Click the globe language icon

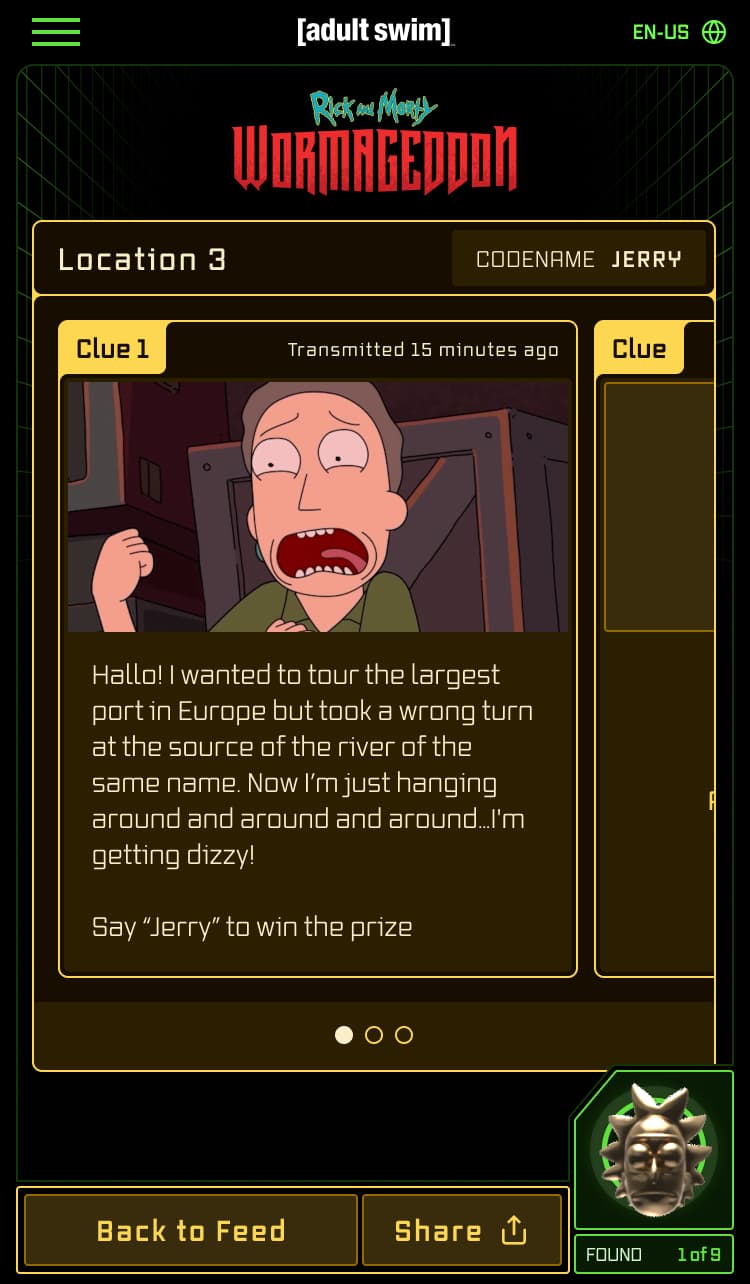pos(713,31)
